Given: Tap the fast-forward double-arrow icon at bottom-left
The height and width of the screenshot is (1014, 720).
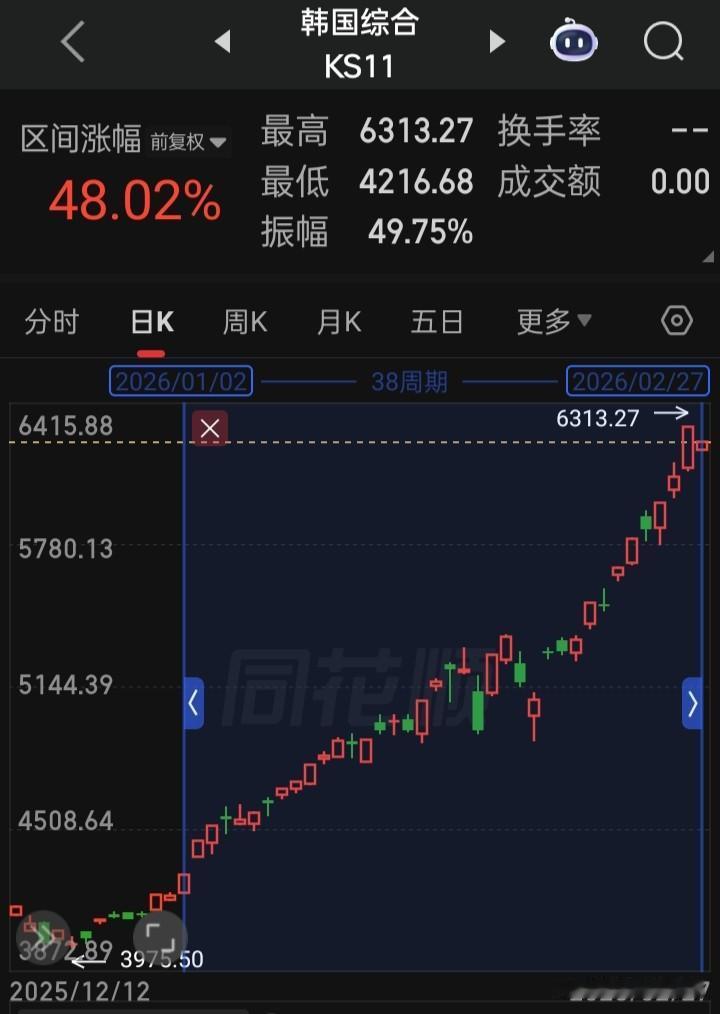Looking at the screenshot, I should pos(45,938).
